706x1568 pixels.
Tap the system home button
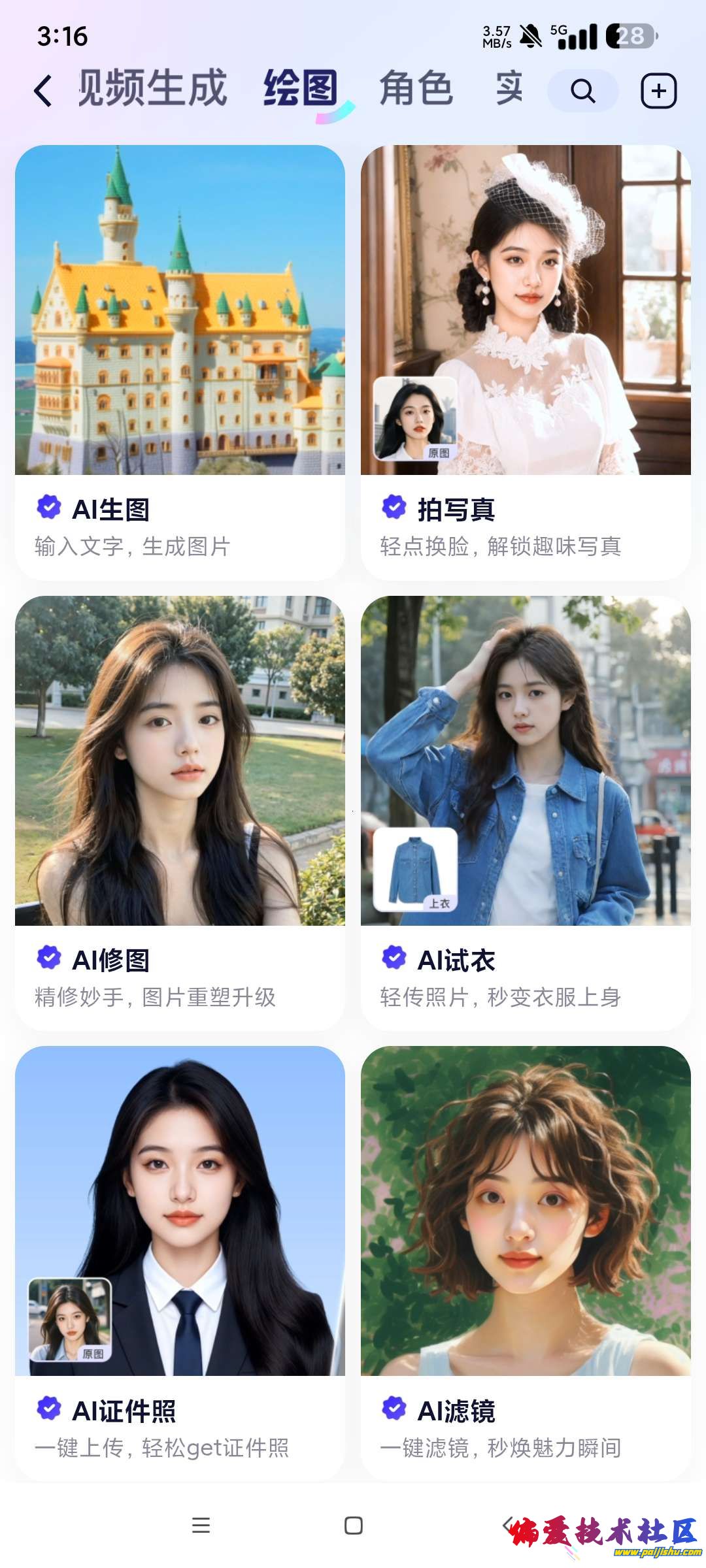pos(354,1526)
